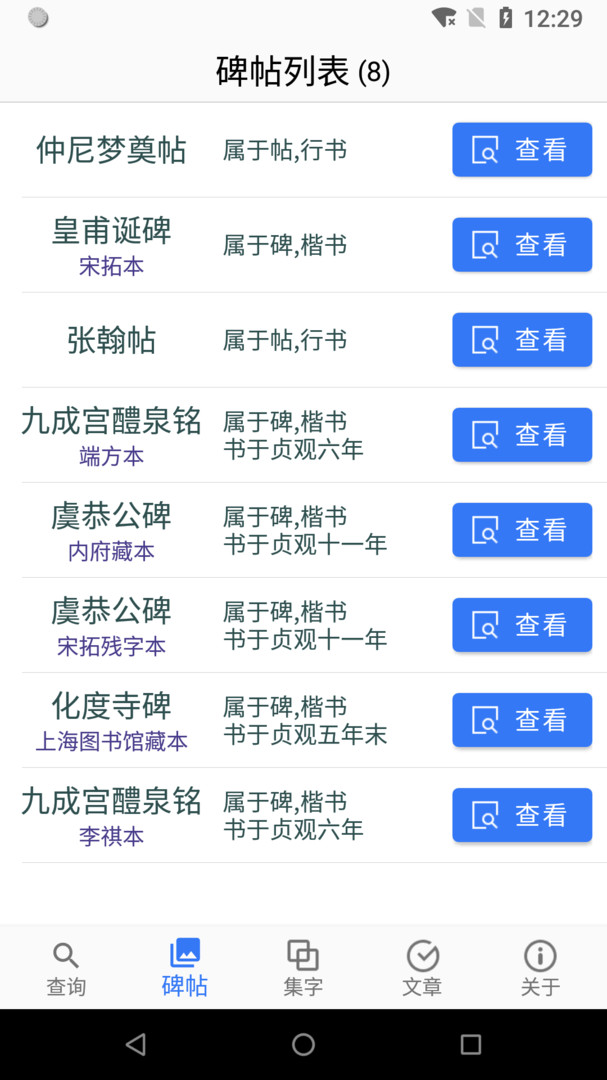Viewport: 607px width, 1080px height.
Task: View 虞恭公碑 宋拓残字本
Action: tap(521, 625)
